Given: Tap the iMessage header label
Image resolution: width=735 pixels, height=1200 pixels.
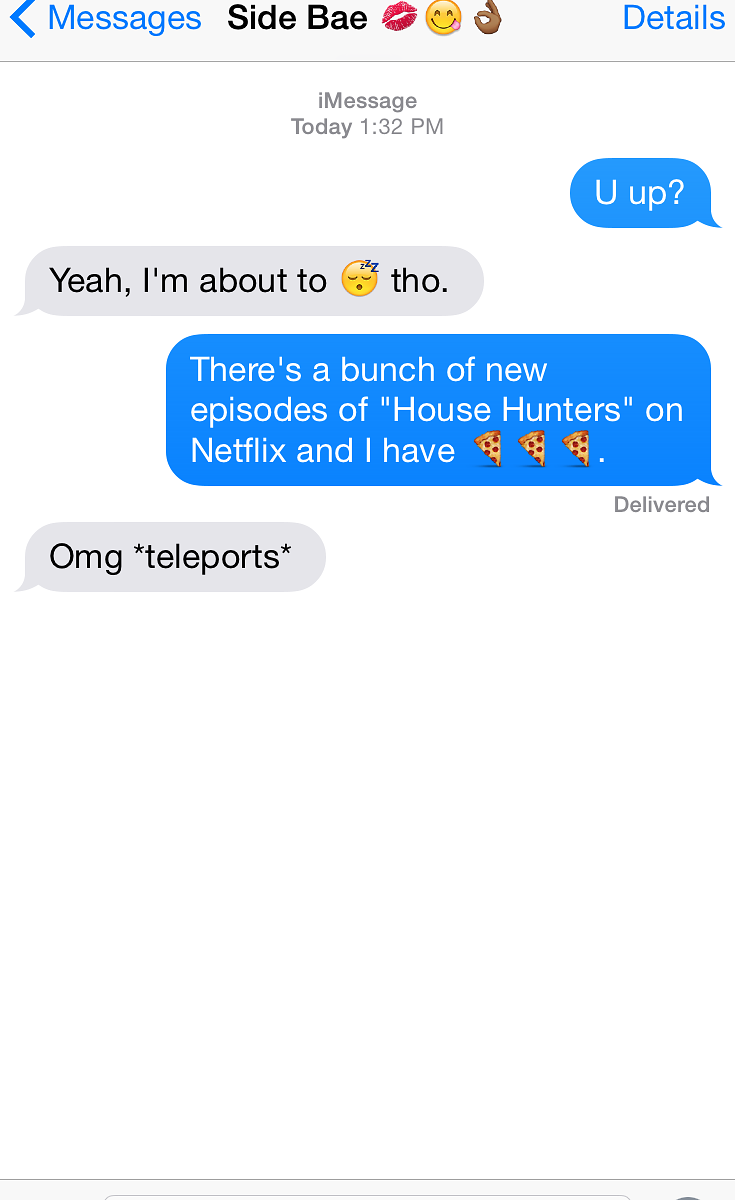Looking at the screenshot, I should click(x=367, y=100).
